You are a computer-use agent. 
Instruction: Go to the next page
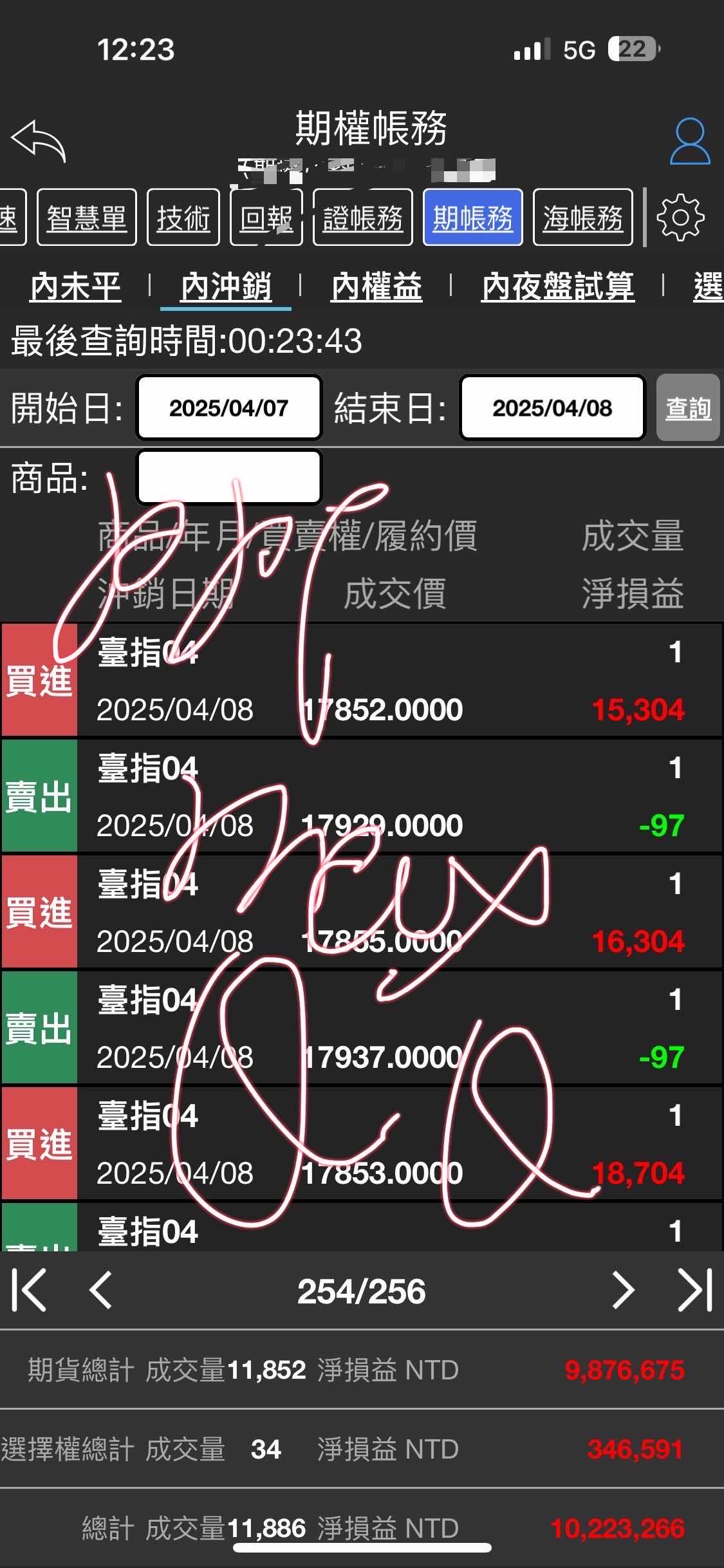622,1290
